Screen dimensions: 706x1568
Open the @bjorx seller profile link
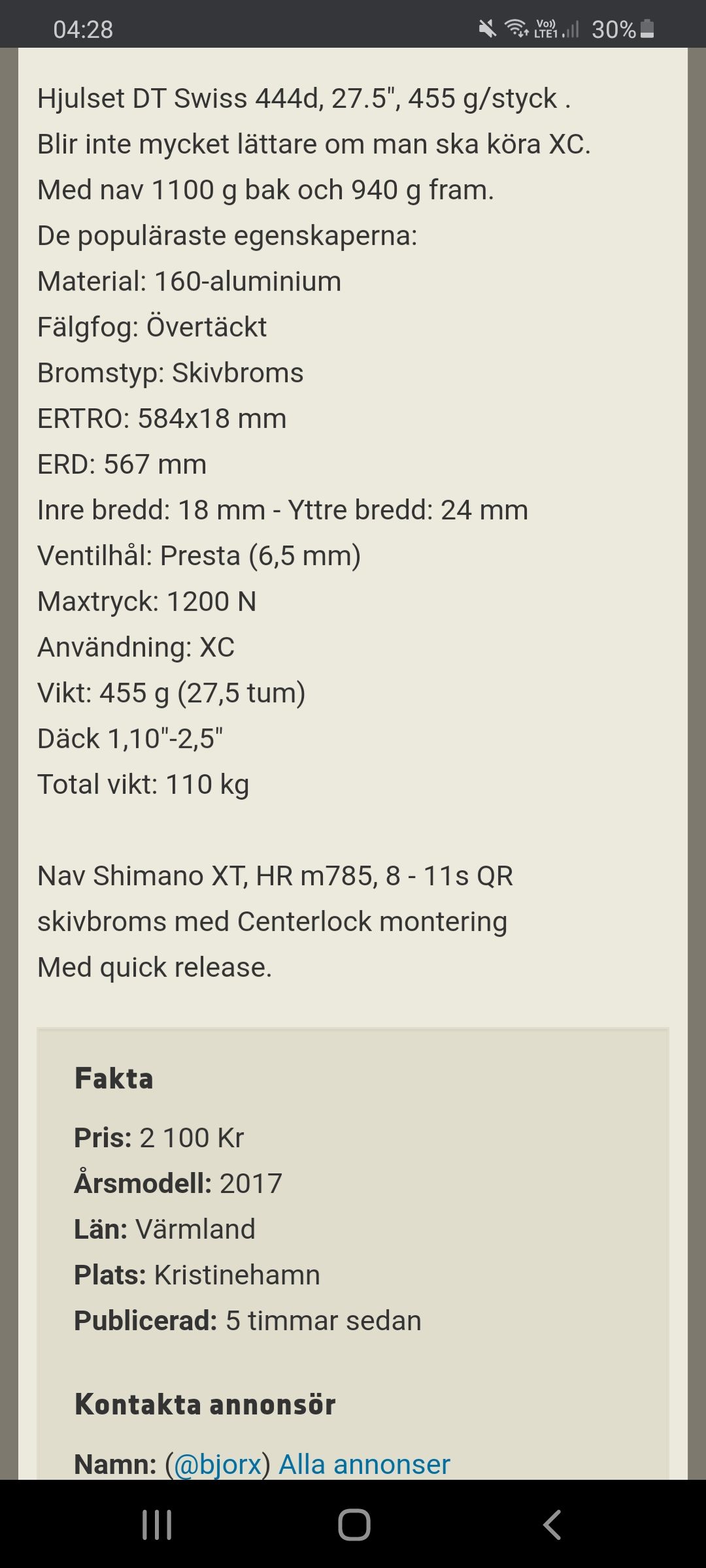[218, 1464]
